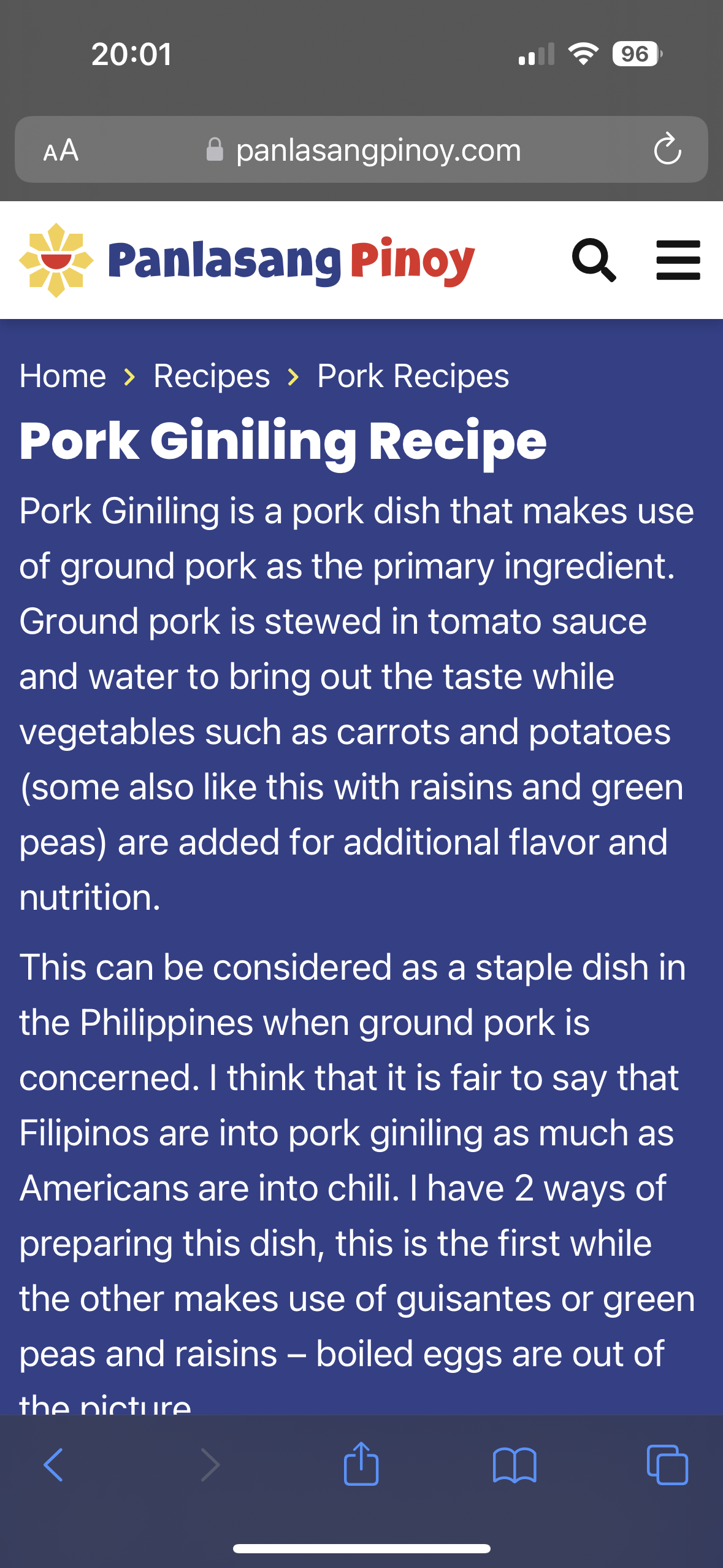Image resolution: width=723 pixels, height=1568 pixels.
Task: Open the hamburger menu
Action: click(678, 260)
